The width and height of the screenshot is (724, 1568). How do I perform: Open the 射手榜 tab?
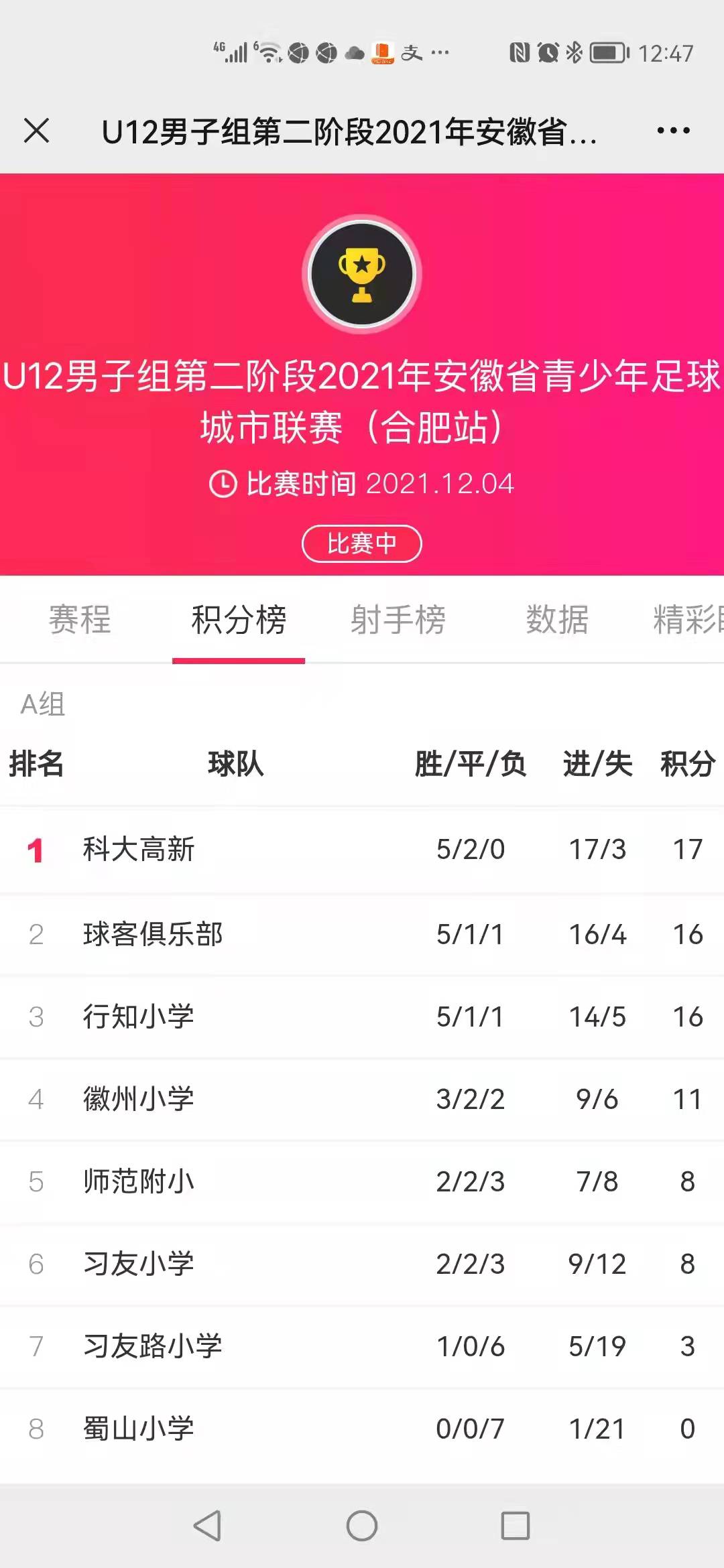click(398, 619)
